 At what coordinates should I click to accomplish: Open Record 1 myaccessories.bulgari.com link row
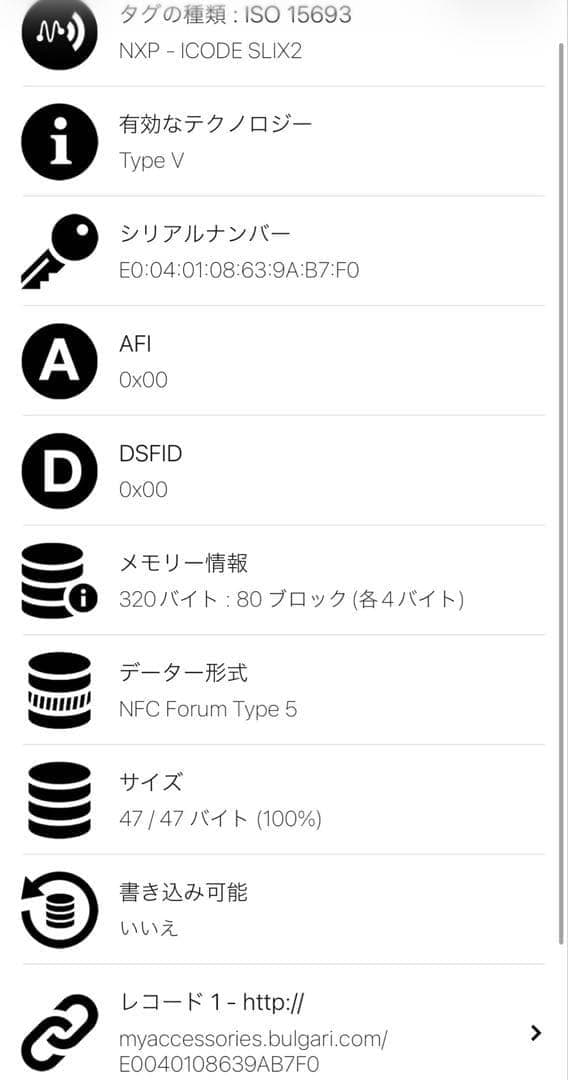pos(284,1031)
